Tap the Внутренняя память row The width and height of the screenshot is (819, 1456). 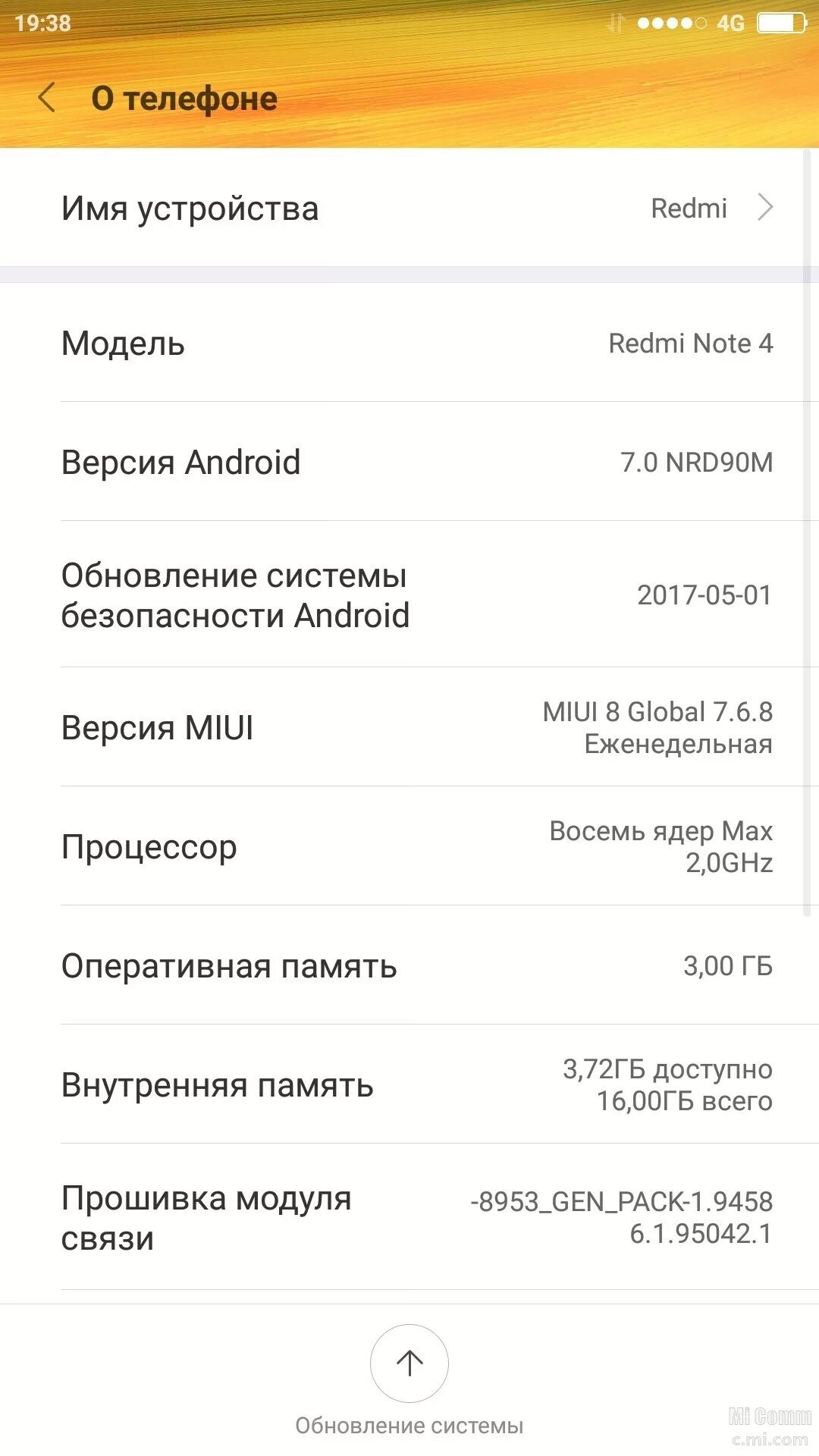(x=409, y=1084)
